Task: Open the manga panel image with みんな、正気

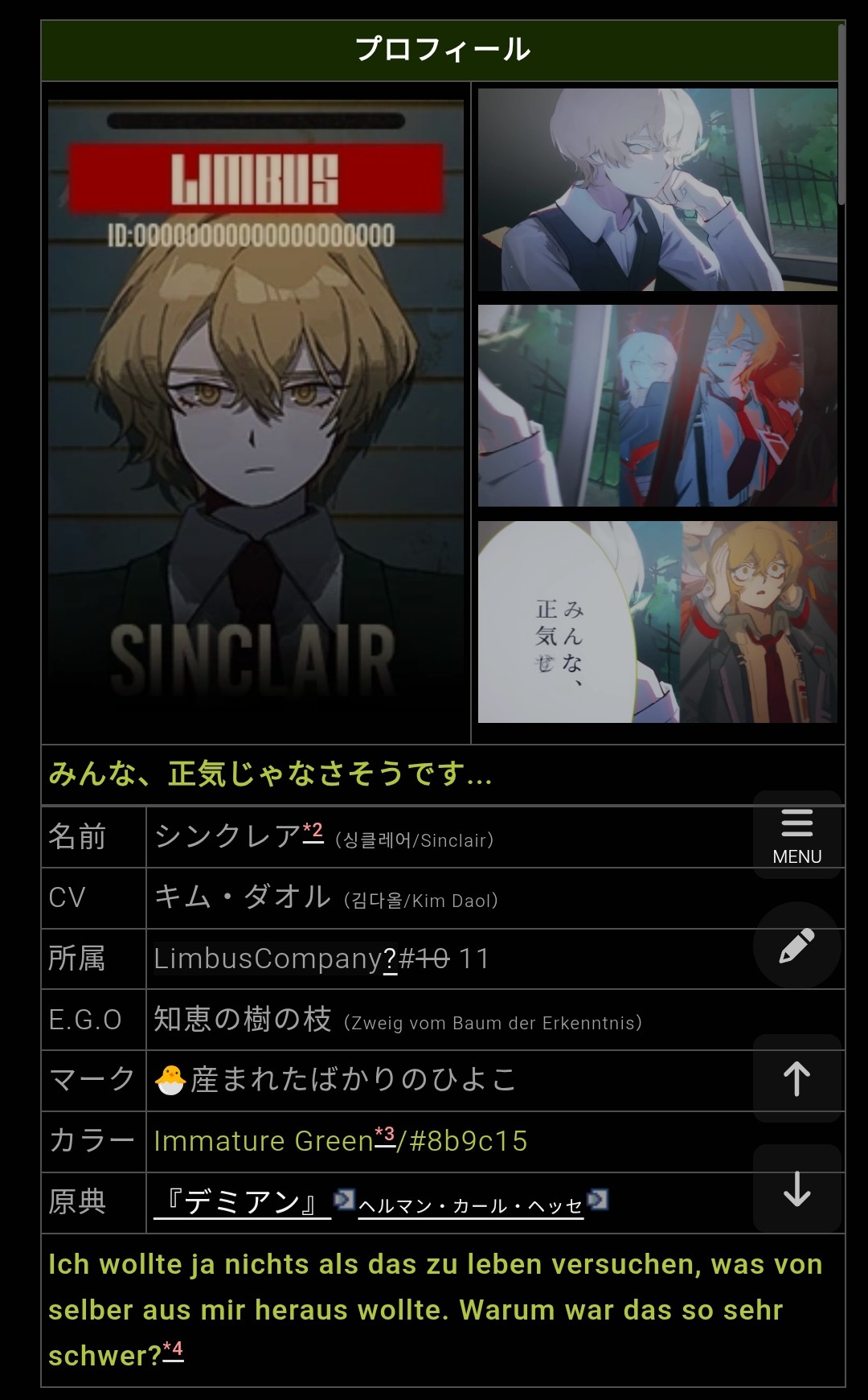Action: click(657, 622)
